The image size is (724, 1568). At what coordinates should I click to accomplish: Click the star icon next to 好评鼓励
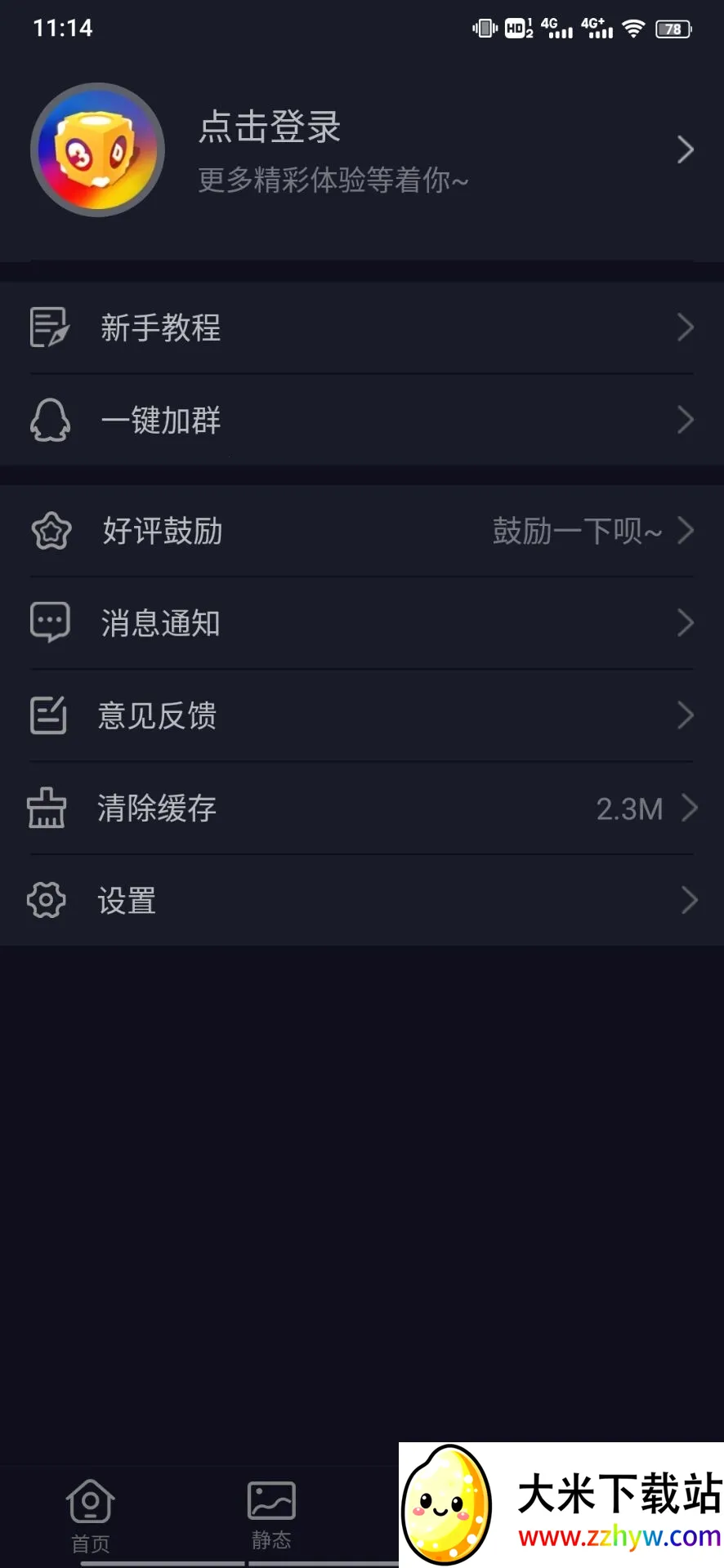(49, 531)
